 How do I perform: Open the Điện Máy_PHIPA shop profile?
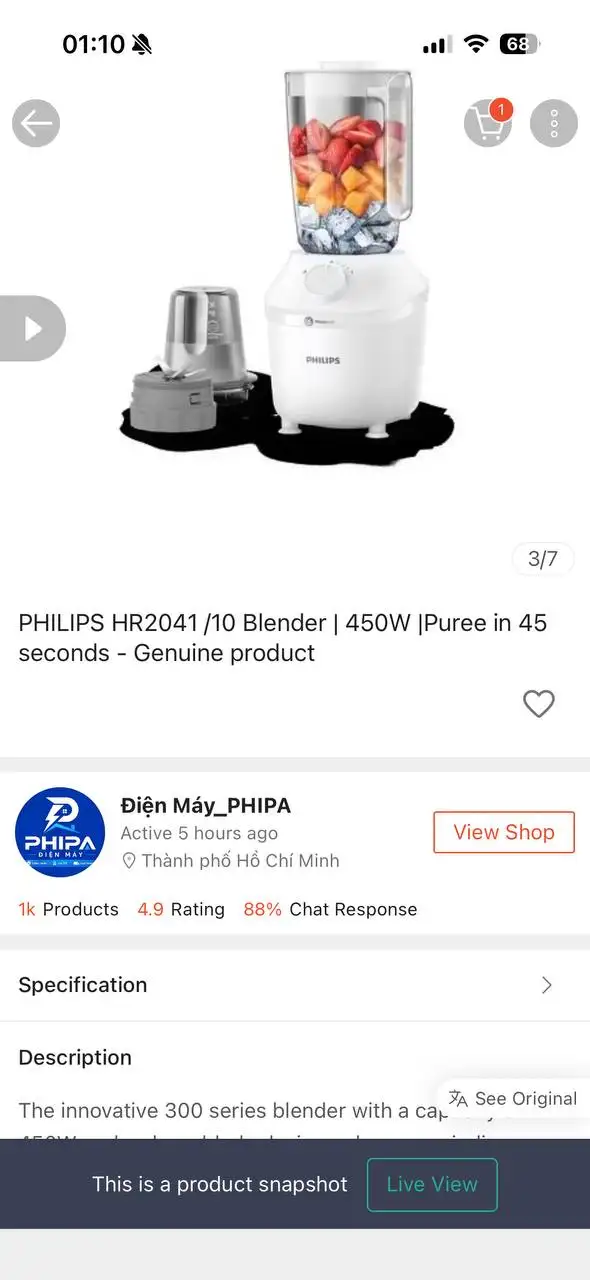[206, 805]
